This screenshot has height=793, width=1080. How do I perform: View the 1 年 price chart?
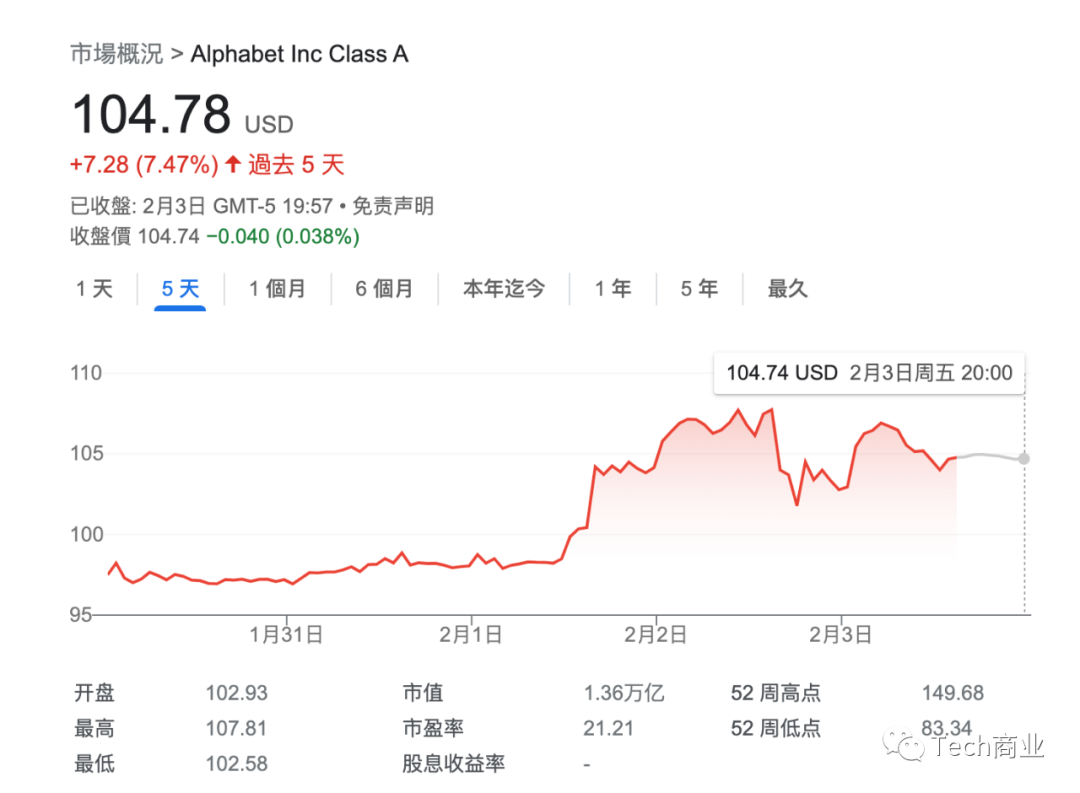(x=613, y=289)
